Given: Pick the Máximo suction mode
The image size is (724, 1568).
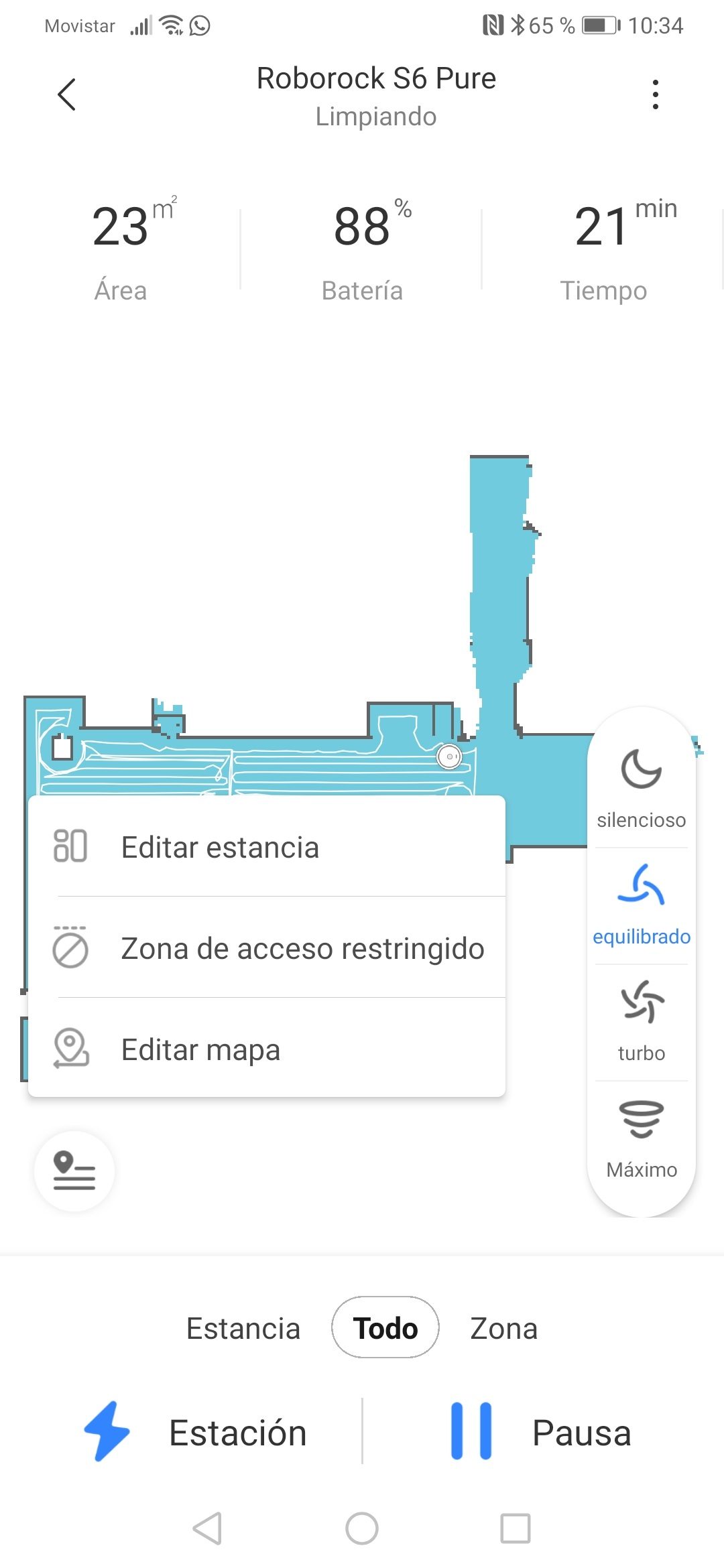Looking at the screenshot, I should [641, 1136].
